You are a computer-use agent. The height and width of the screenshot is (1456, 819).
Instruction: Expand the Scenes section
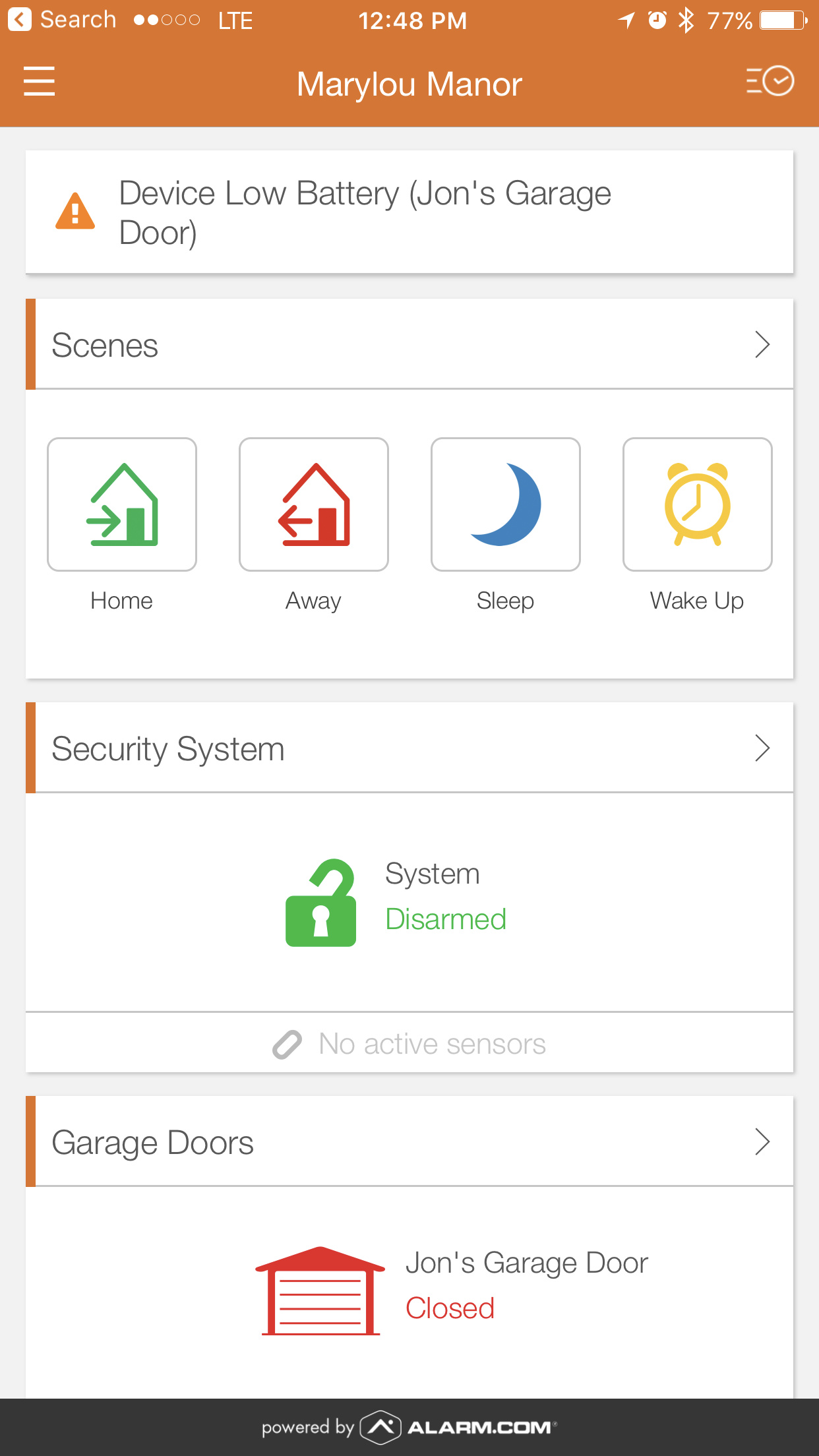coord(409,345)
